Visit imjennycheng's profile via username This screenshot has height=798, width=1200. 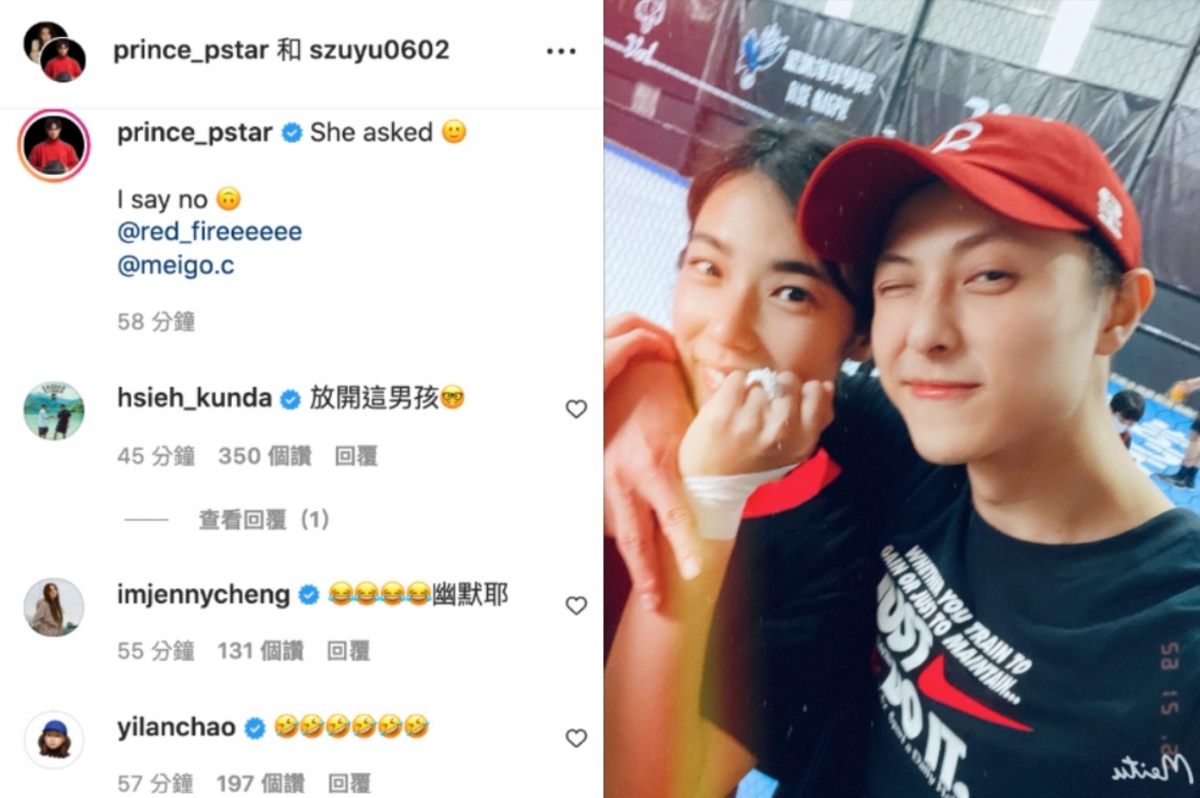[203, 595]
